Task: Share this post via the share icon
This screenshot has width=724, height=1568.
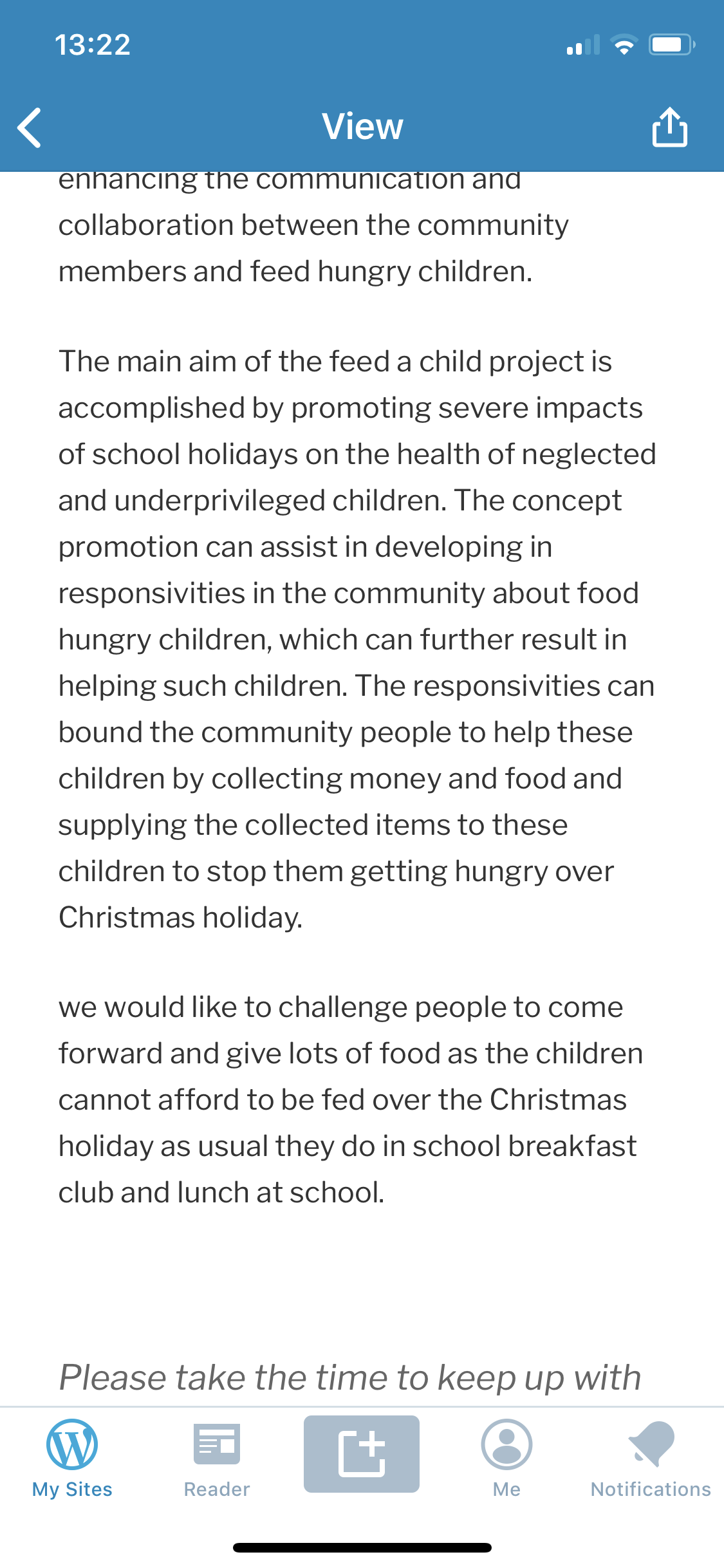Action: (x=669, y=127)
